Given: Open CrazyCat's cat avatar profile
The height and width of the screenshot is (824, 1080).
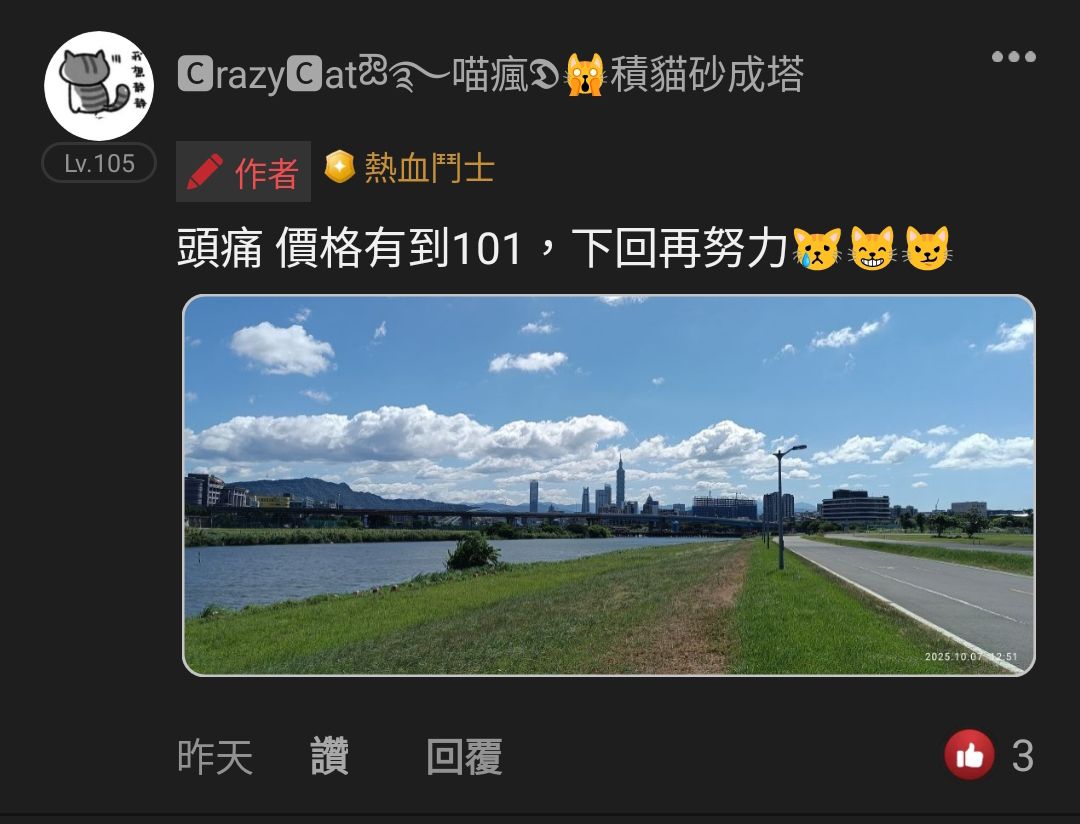Looking at the screenshot, I should point(99,85).
